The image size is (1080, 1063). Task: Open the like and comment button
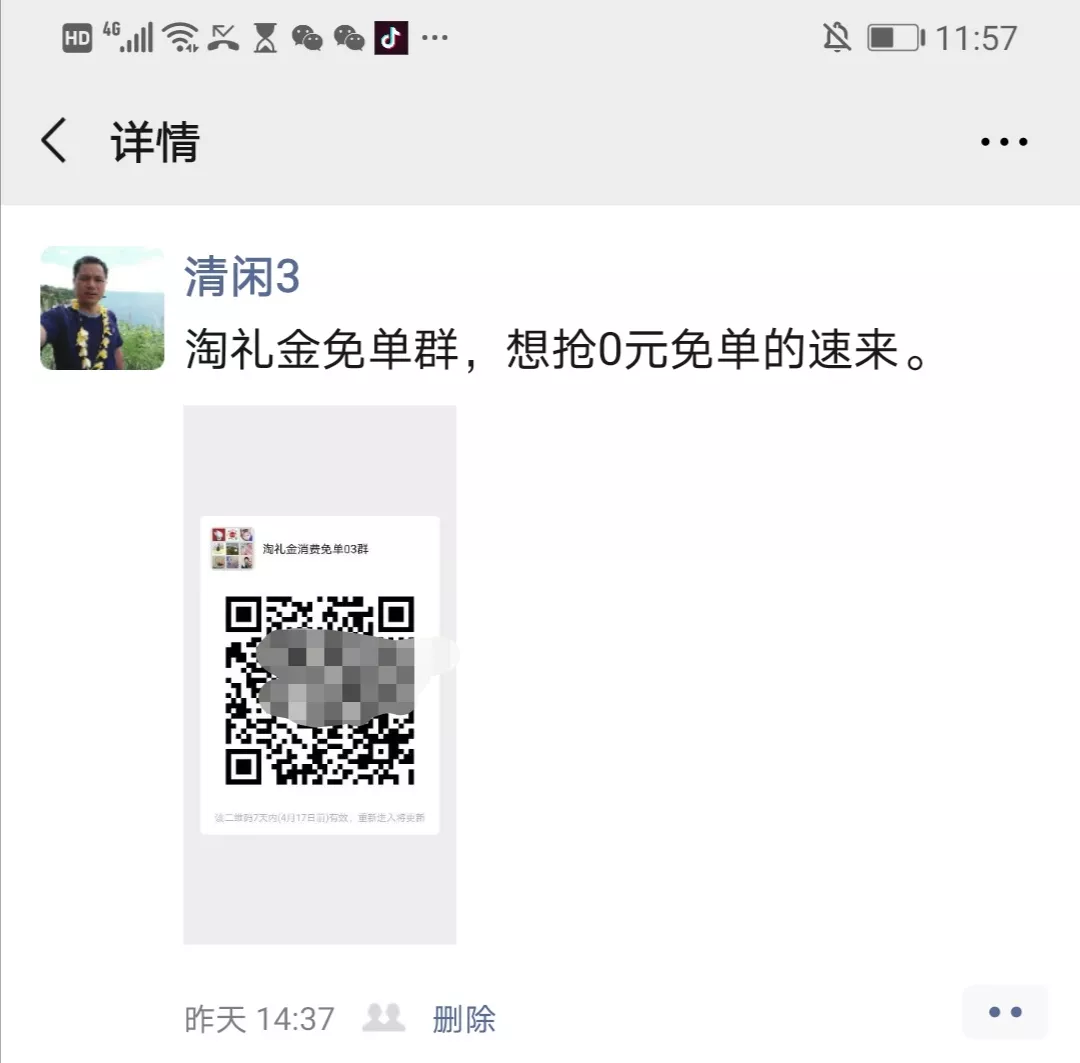1004,1012
